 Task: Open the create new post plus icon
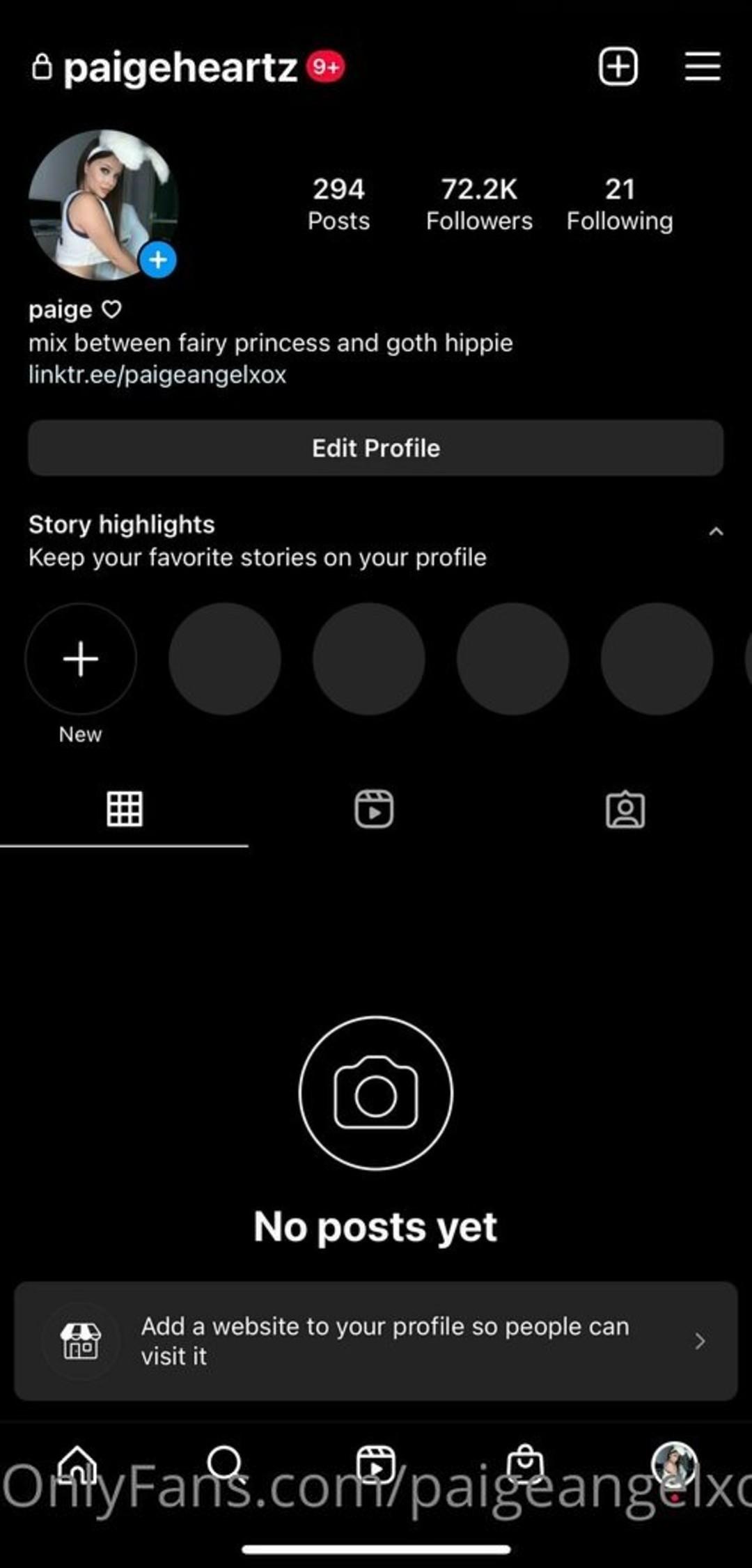pyautogui.click(x=618, y=67)
